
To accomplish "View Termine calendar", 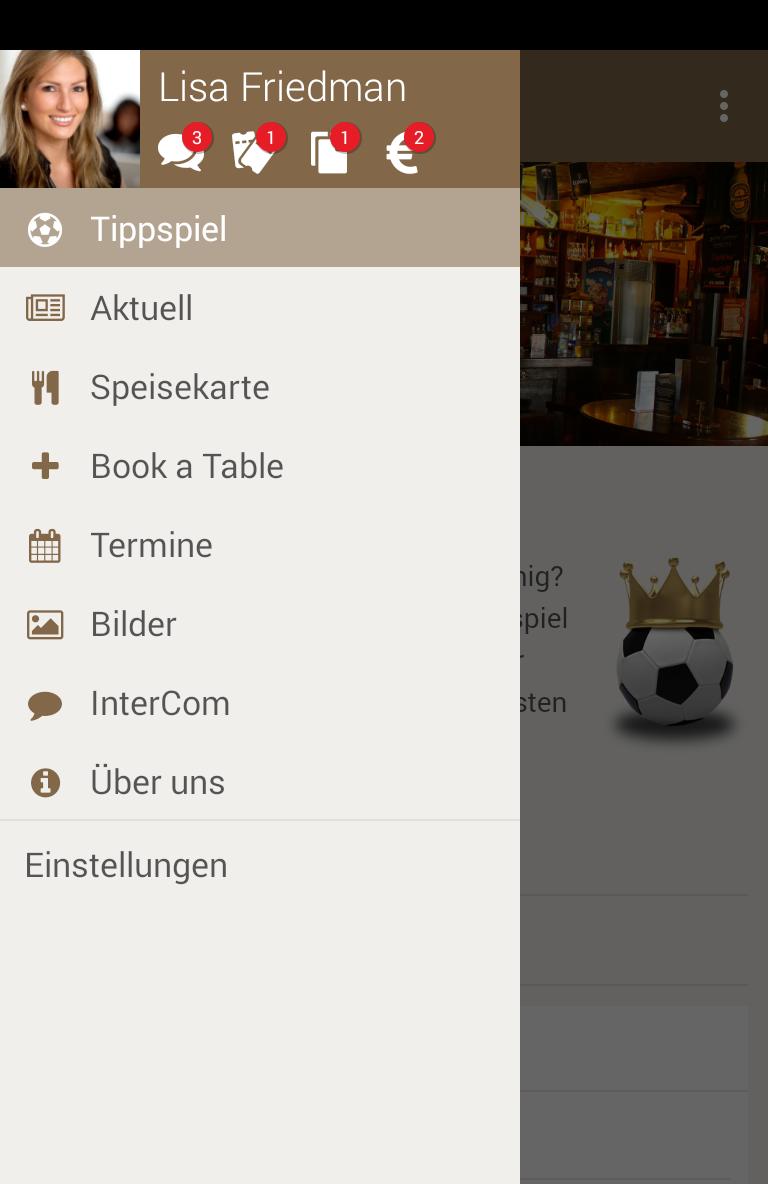I will click(x=151, y=545).
